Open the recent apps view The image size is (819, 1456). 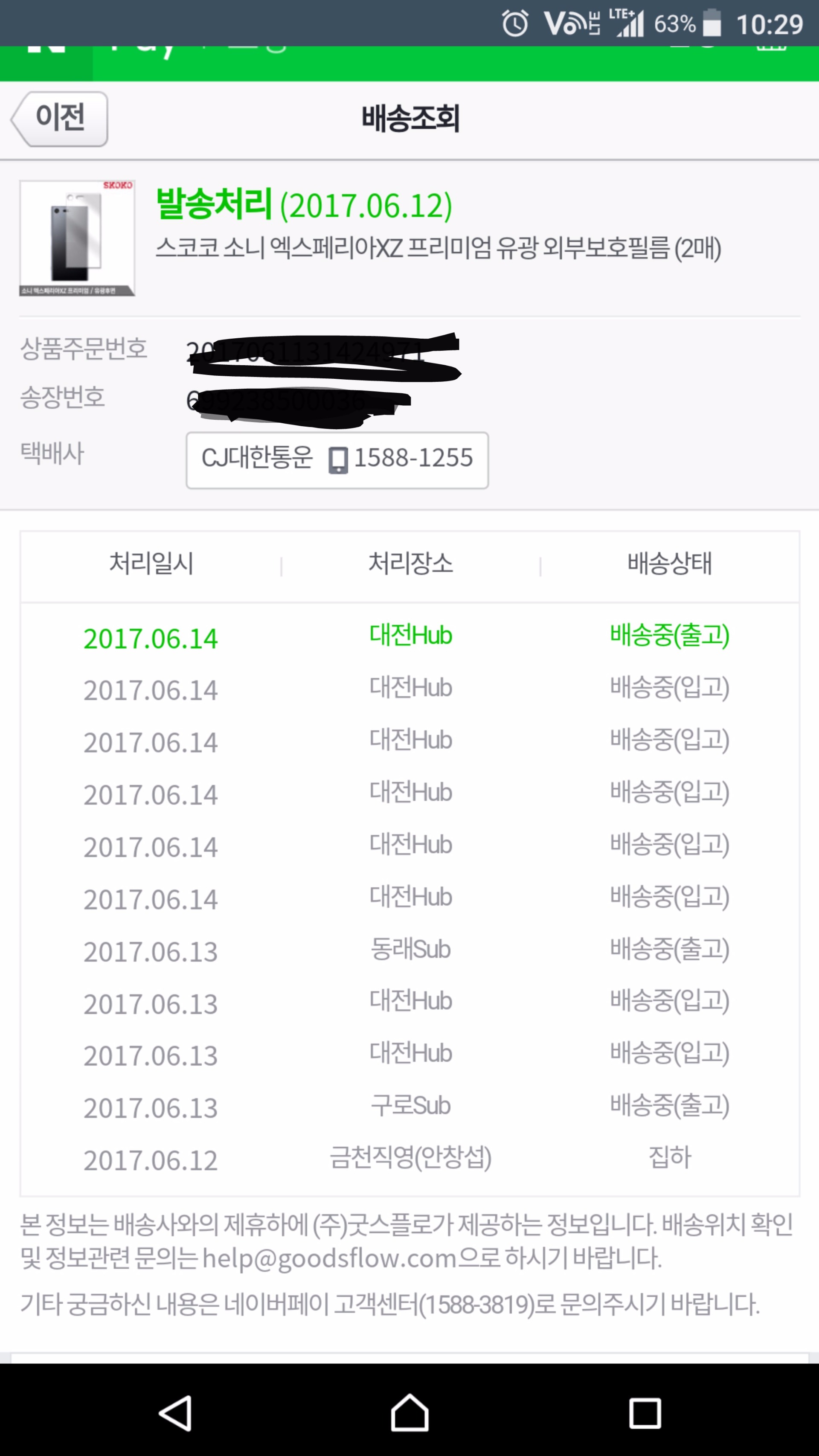point(645,1413)
